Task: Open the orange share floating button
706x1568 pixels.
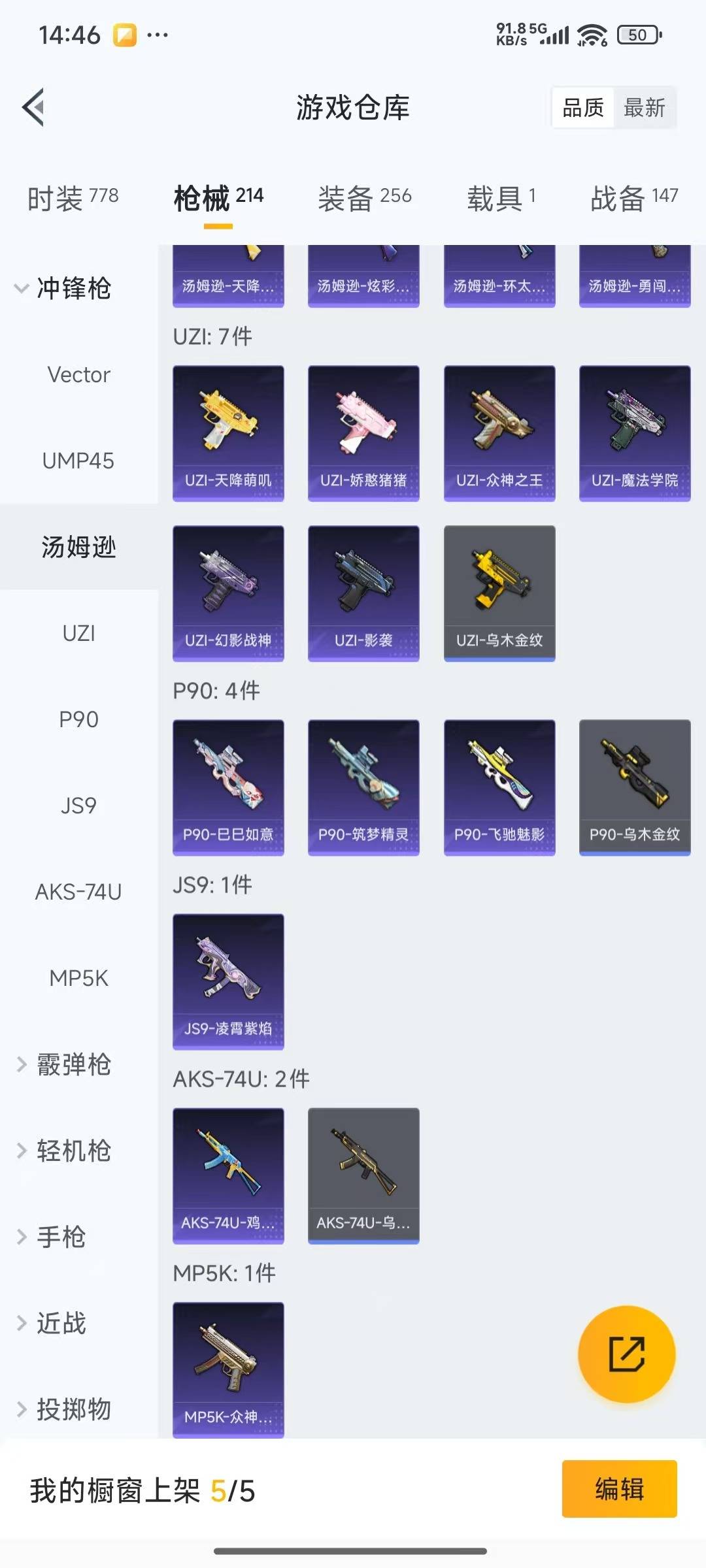Action: tap(626, 1355)
